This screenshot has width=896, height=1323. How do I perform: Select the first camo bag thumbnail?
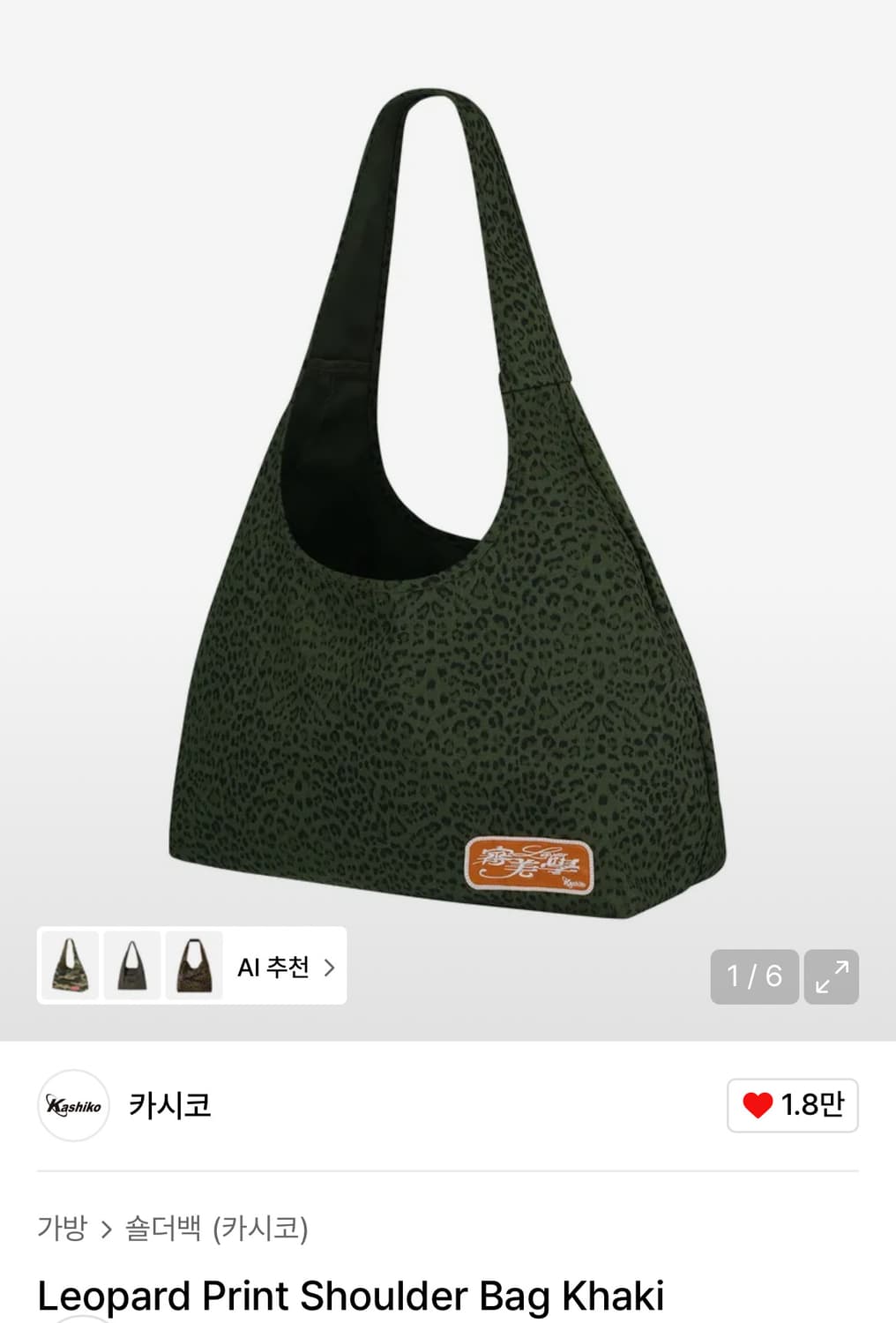67,967
